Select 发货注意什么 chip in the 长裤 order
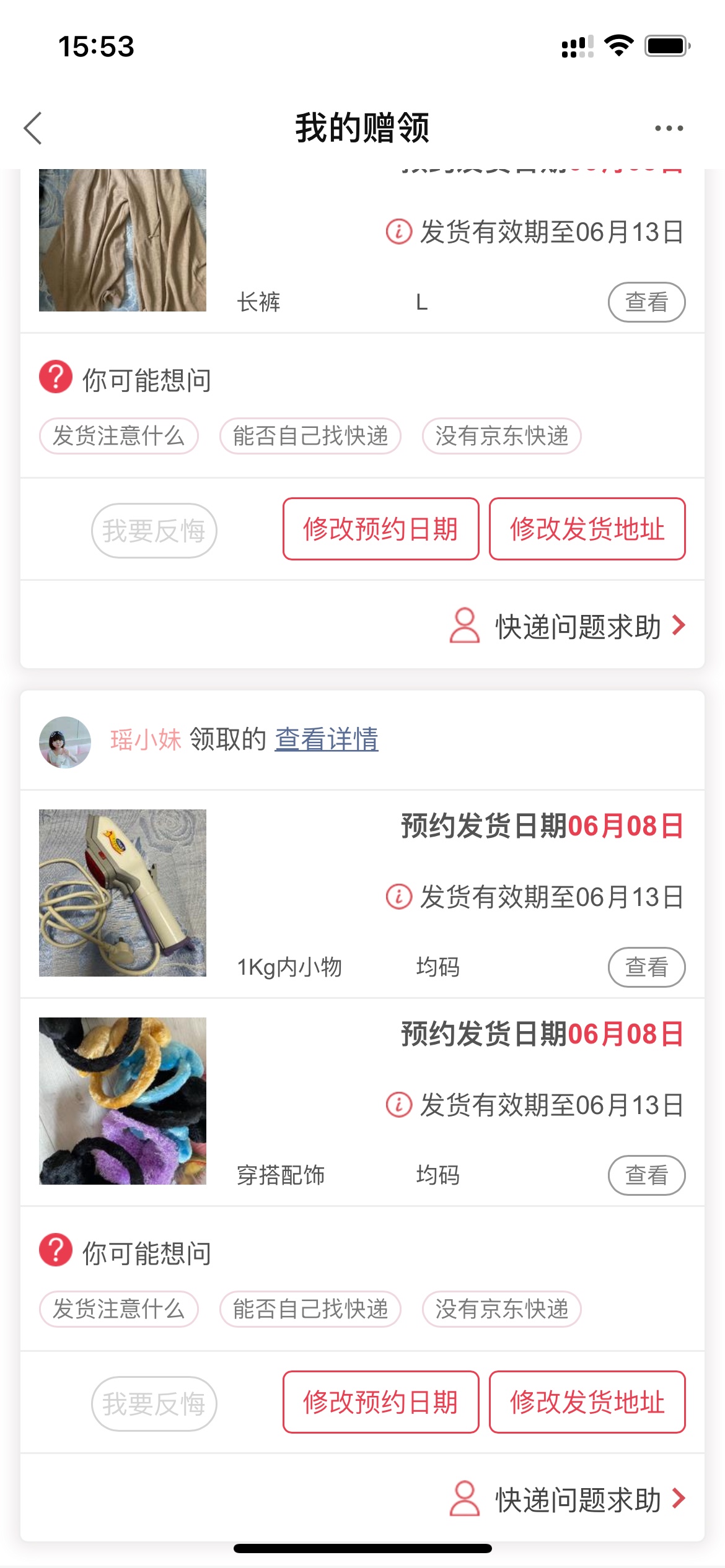 (x=118, y=436)
